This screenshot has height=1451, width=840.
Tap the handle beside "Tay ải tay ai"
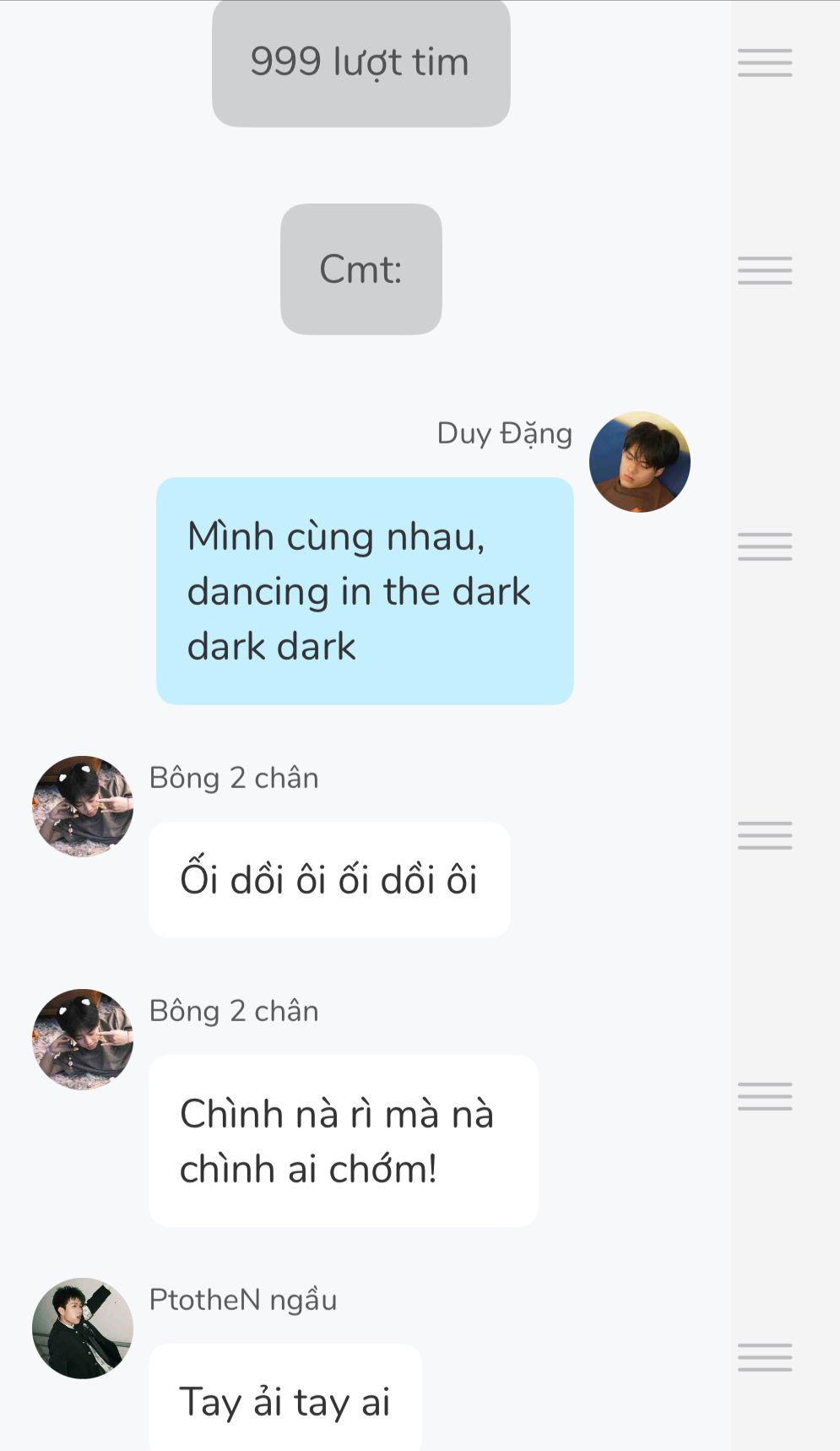765,1357
